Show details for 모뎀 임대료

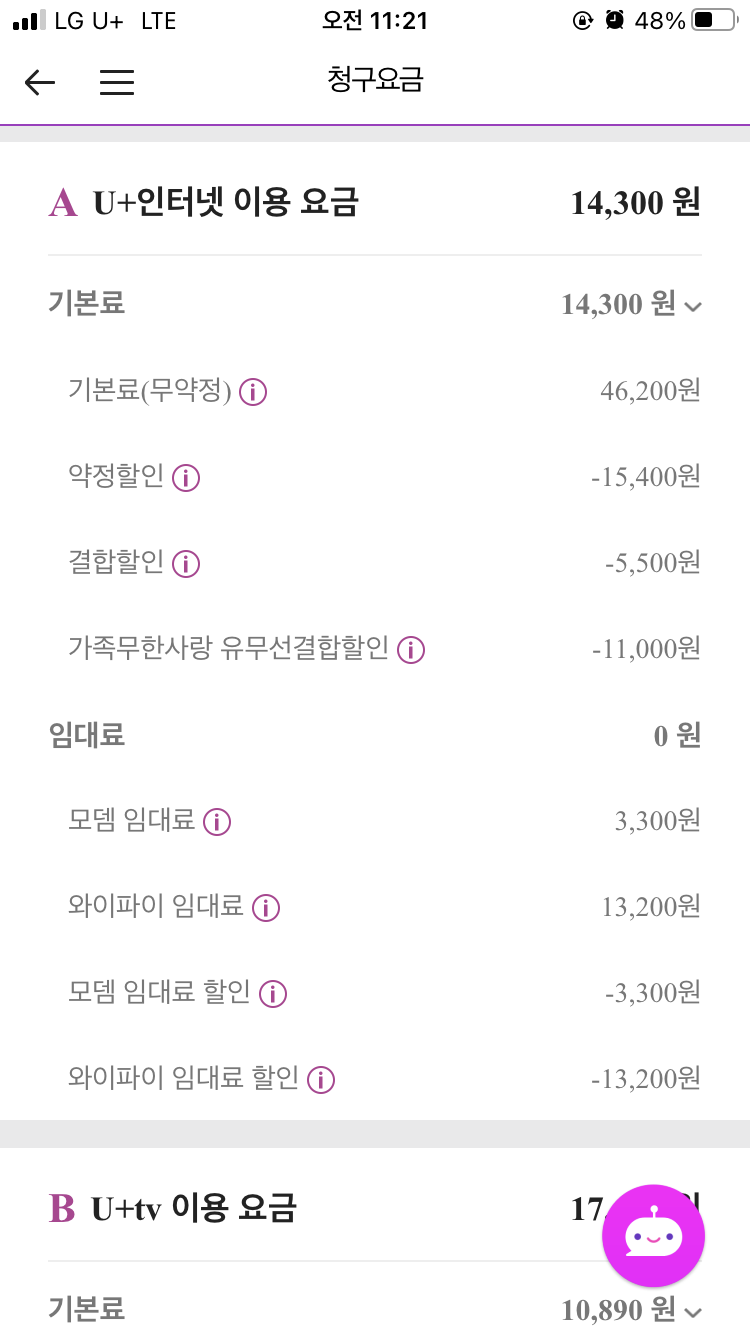217,822
